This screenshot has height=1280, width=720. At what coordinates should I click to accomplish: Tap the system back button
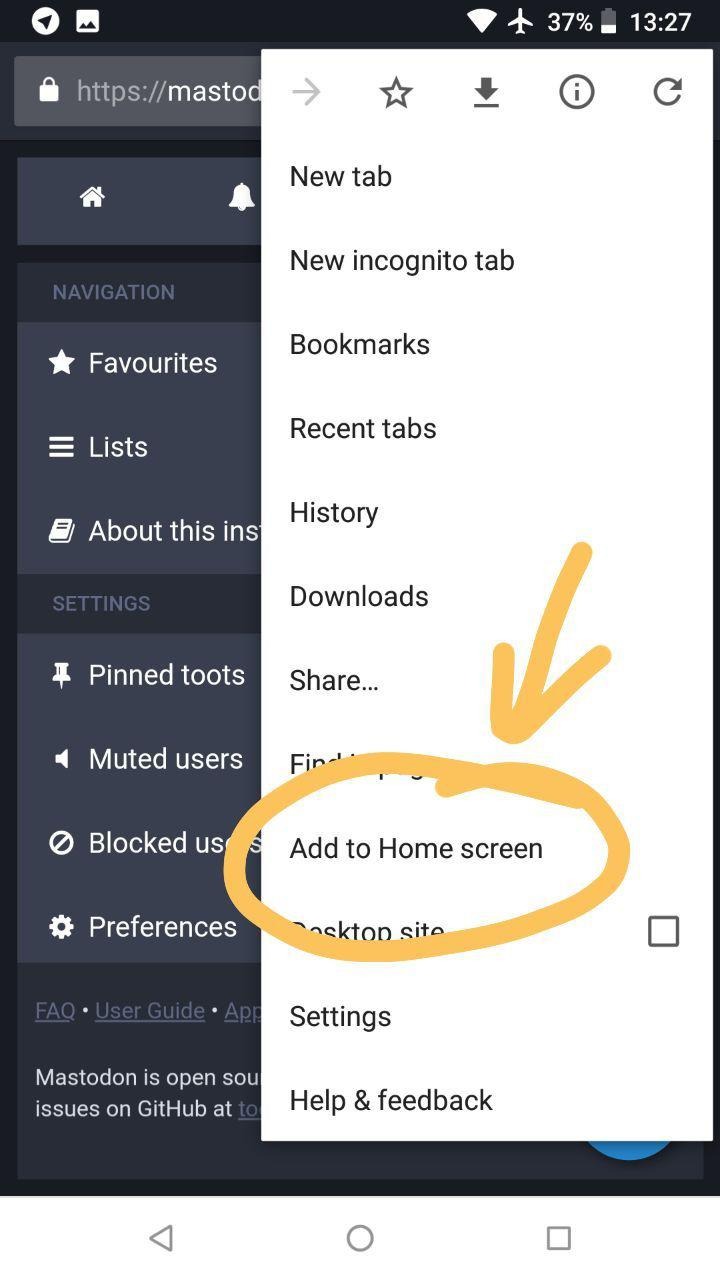point(161,1238)
